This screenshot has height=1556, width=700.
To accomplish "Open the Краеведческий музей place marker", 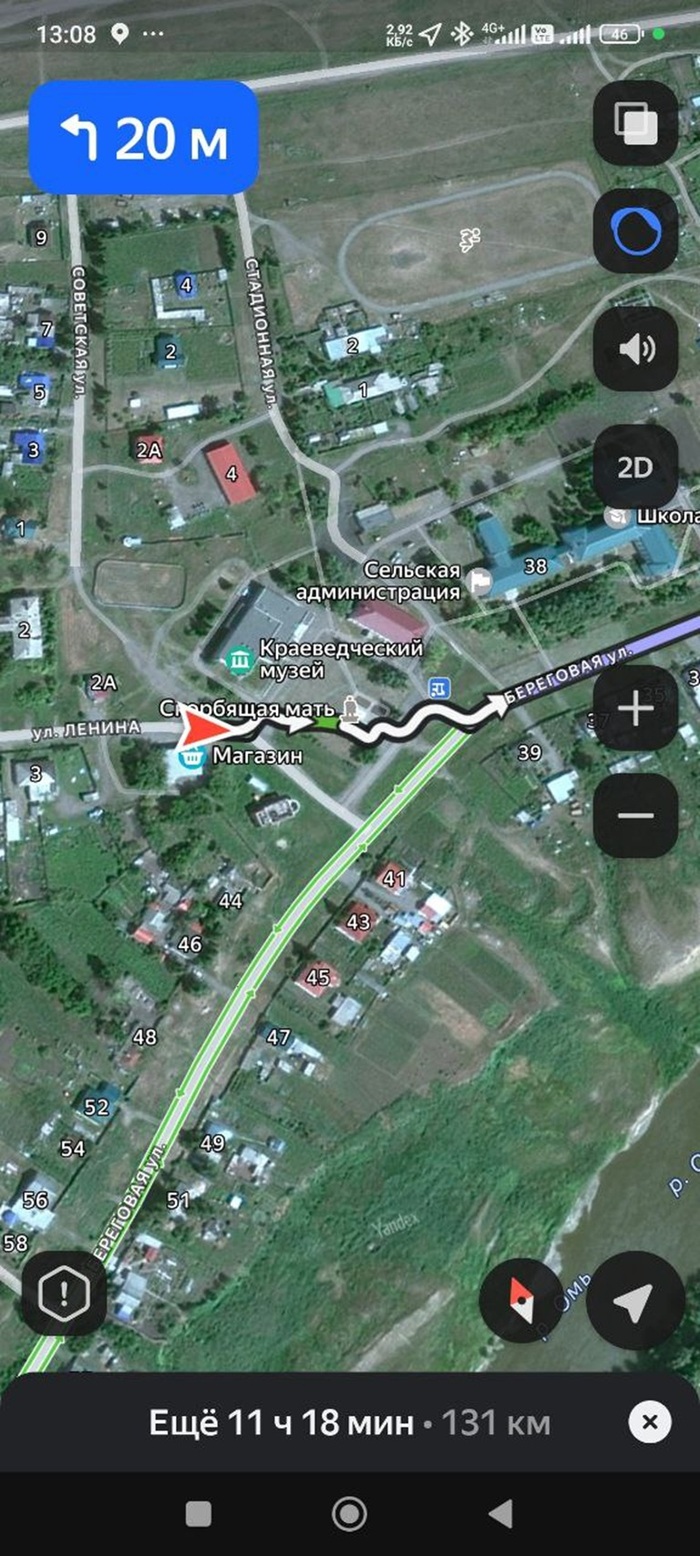I will pyautogui.click(x=240, y=660).
